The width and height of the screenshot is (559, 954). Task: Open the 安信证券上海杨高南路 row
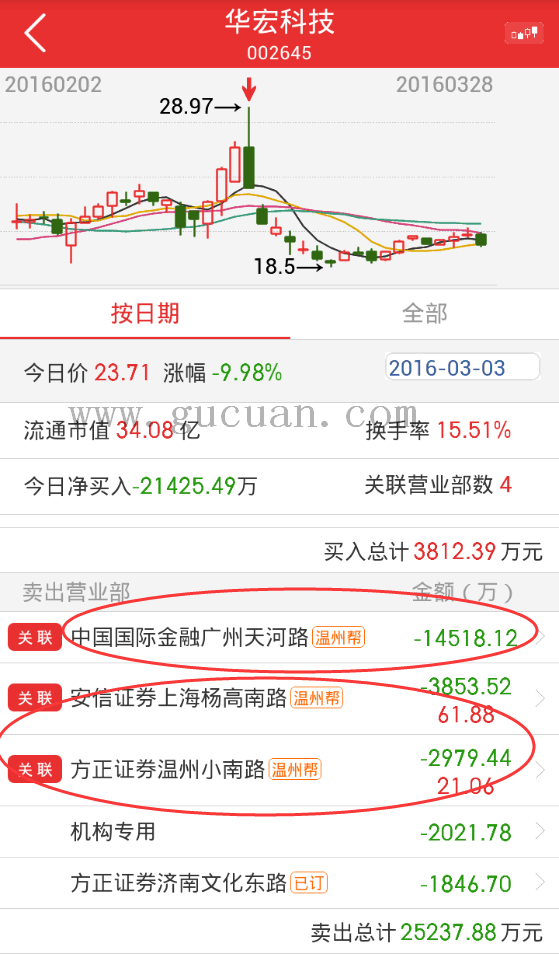[x=279, y=699]
